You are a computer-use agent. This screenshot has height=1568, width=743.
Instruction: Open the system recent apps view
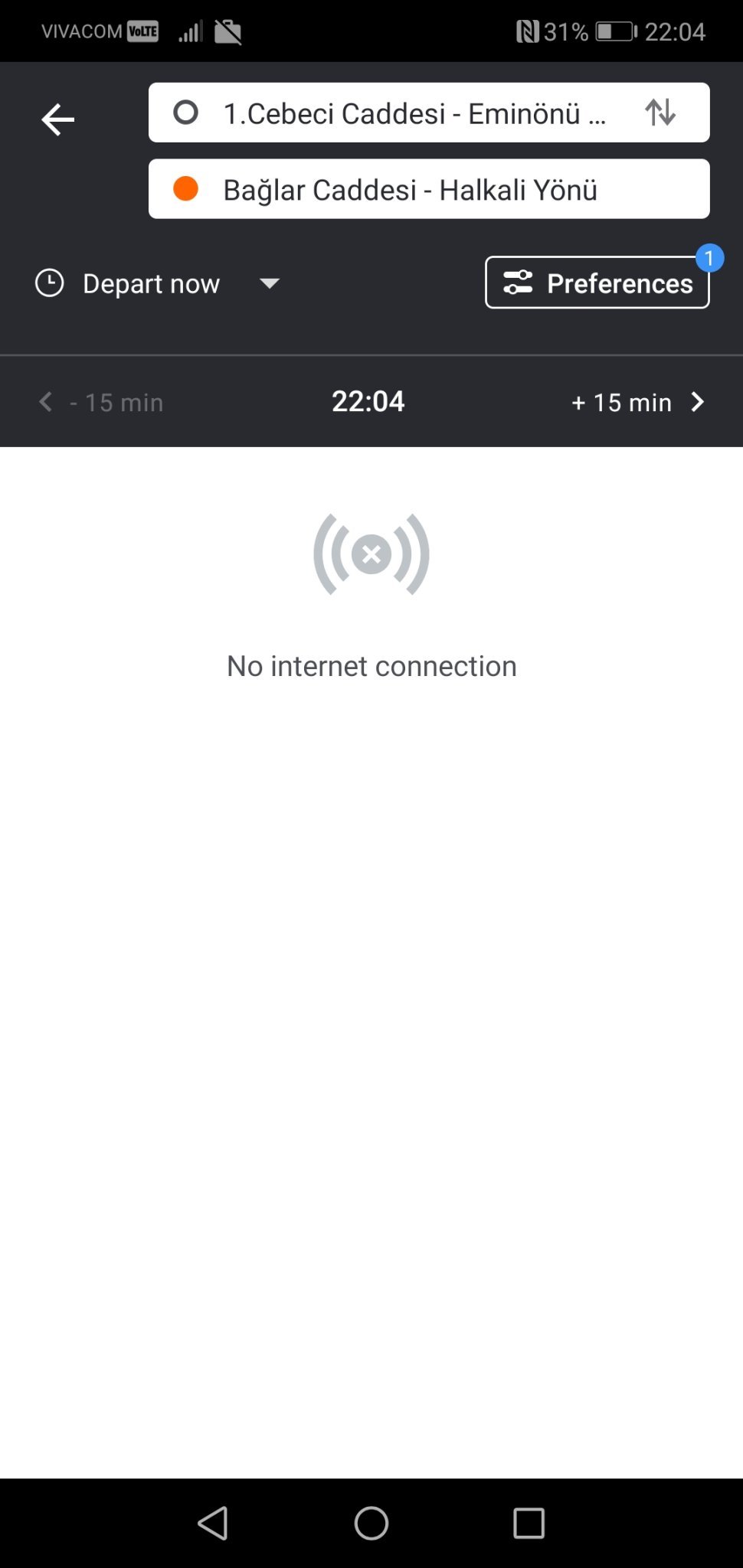point(529,1523)
